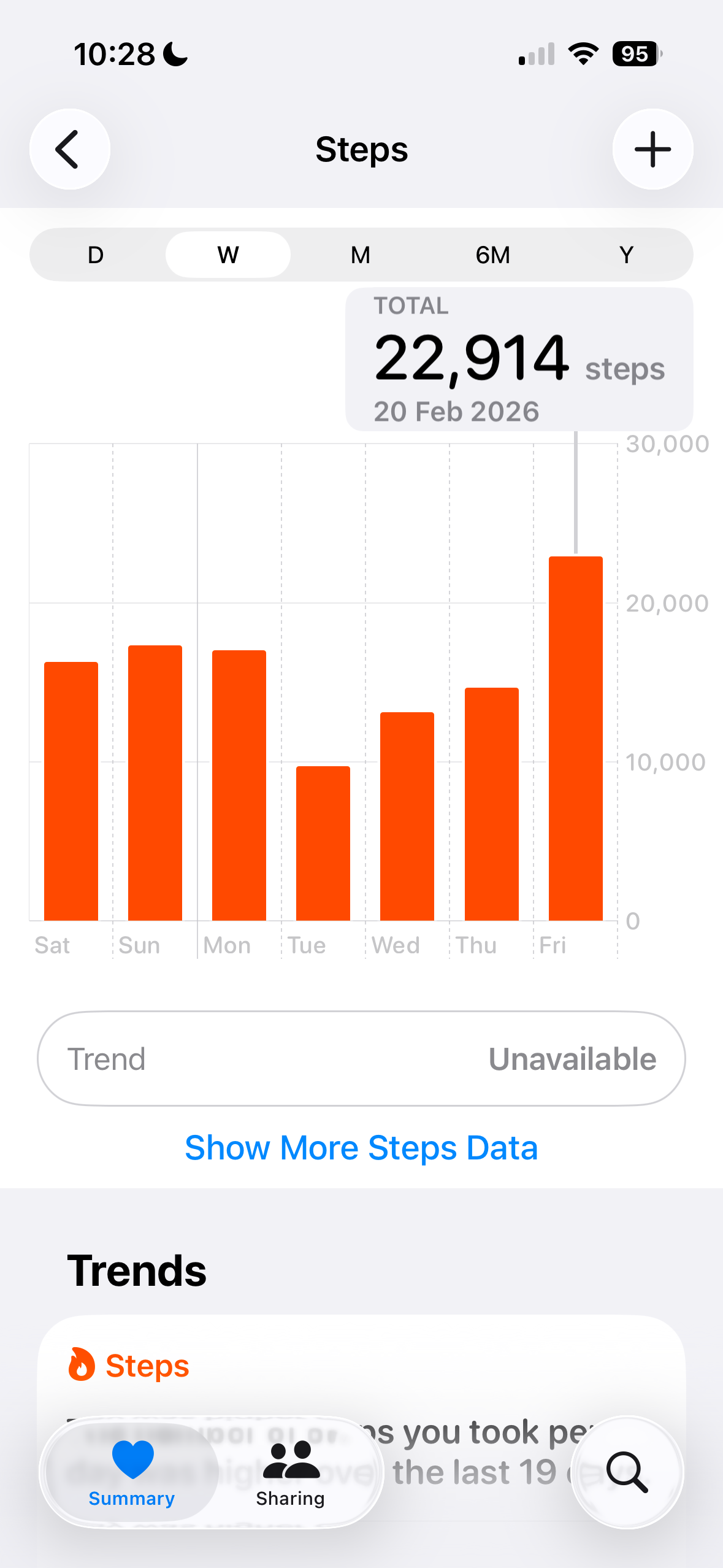Image resolution: width=723 pixels, height=1568 pixels.
Task: Open the search magnifier button
Action: click(x=627, y=1472)
